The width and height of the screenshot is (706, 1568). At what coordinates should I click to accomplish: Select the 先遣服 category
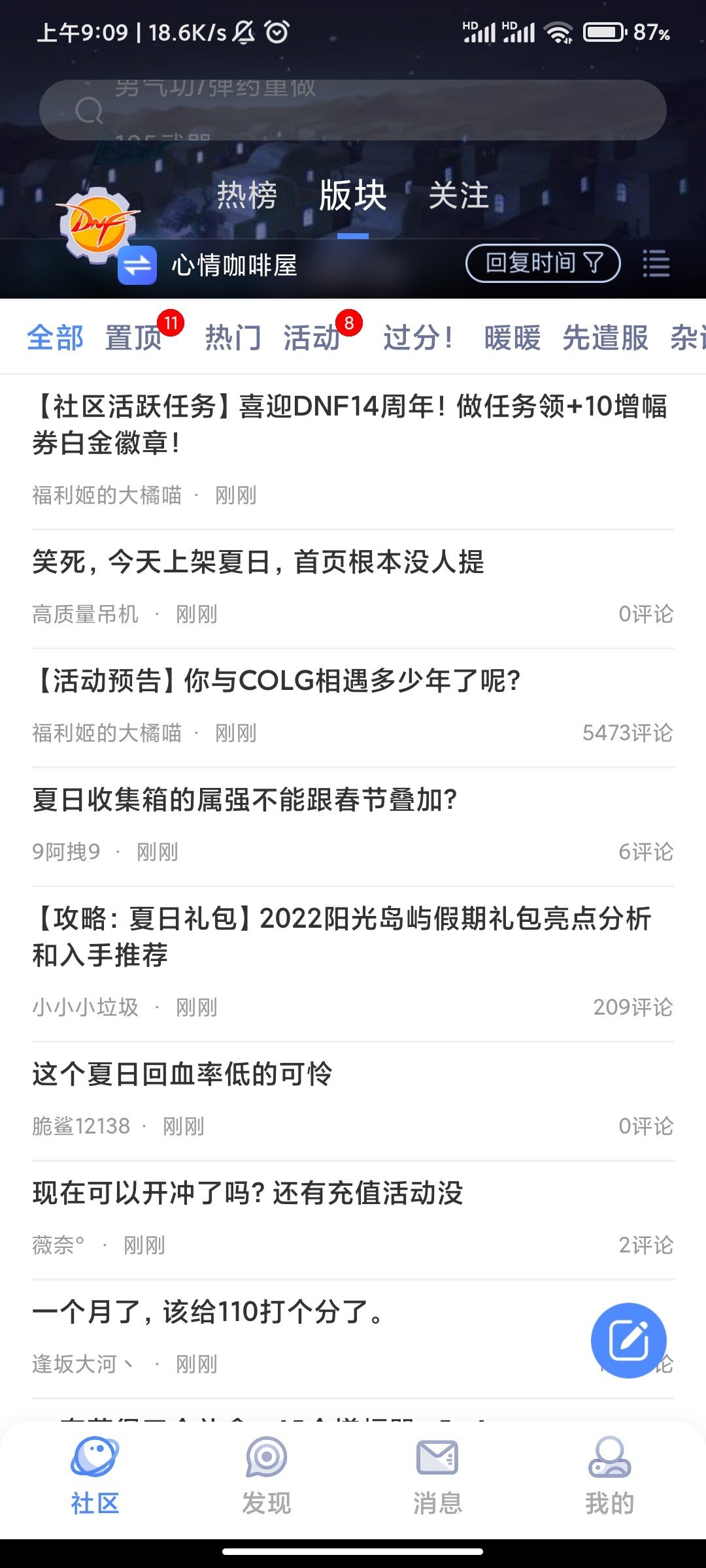[605, 338]
